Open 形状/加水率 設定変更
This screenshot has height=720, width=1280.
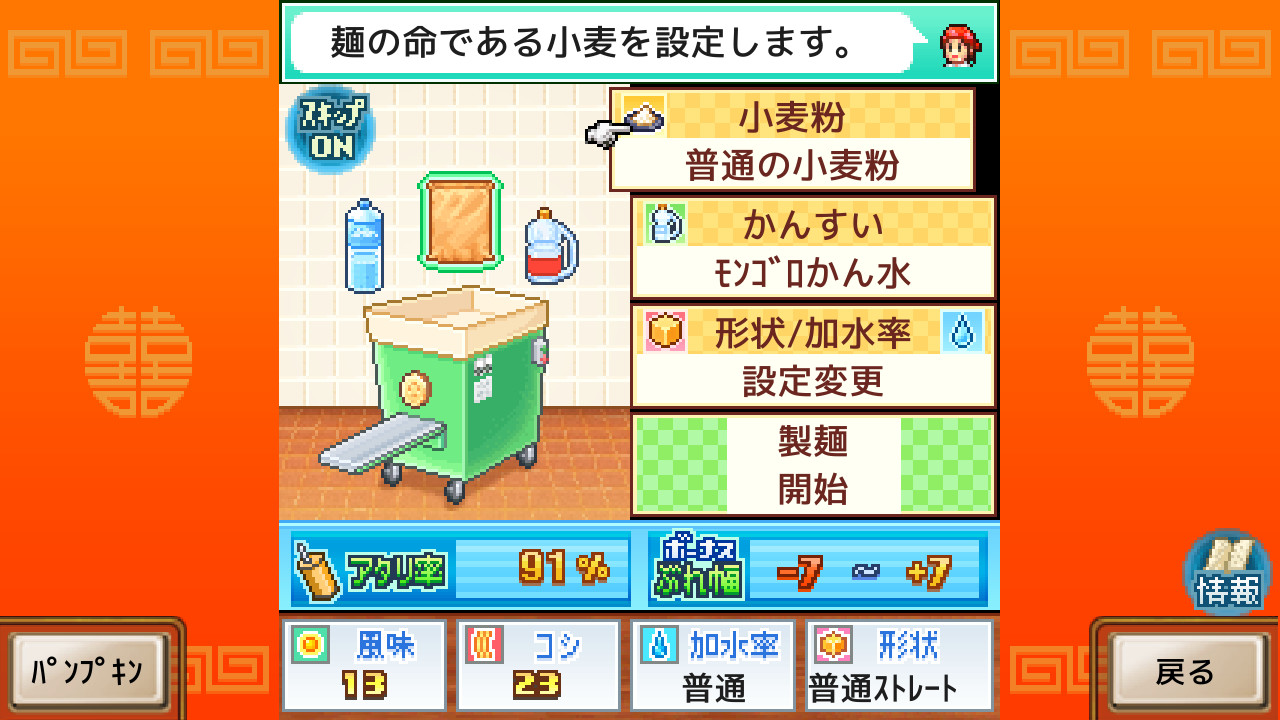point(813,356)
